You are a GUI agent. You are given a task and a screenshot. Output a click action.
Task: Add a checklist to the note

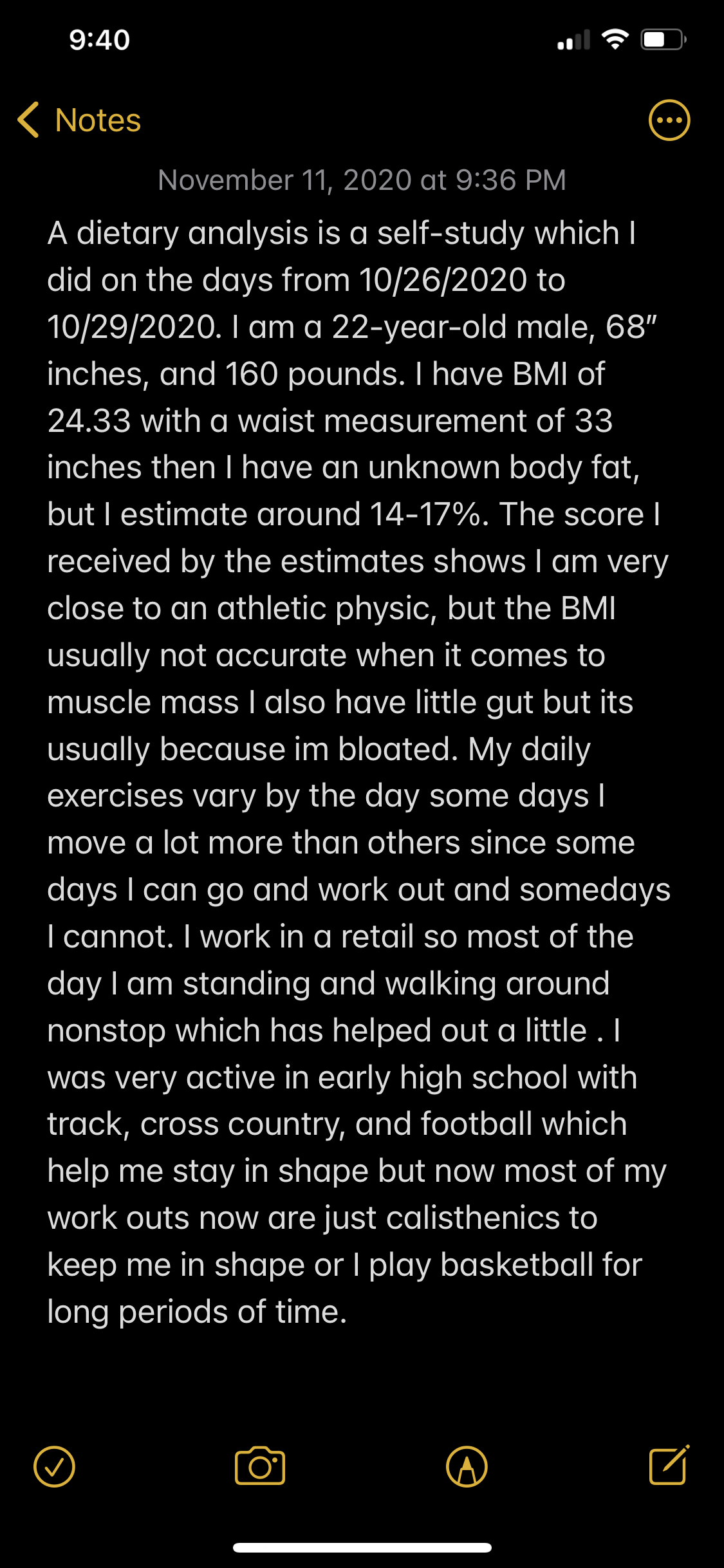click(54, 1466)
